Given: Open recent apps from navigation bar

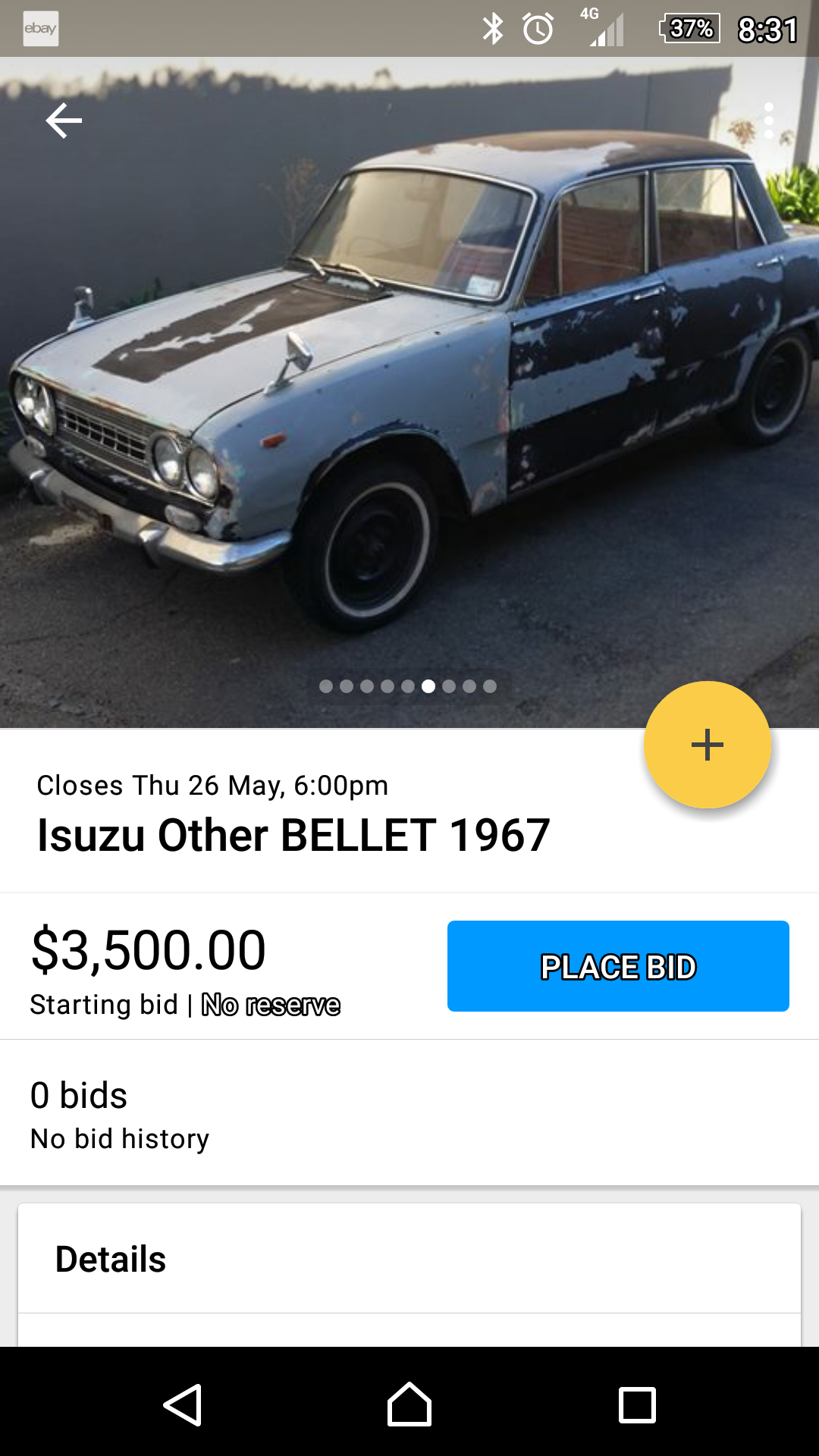Looking at the screenshot, I should click(637, 1404).
